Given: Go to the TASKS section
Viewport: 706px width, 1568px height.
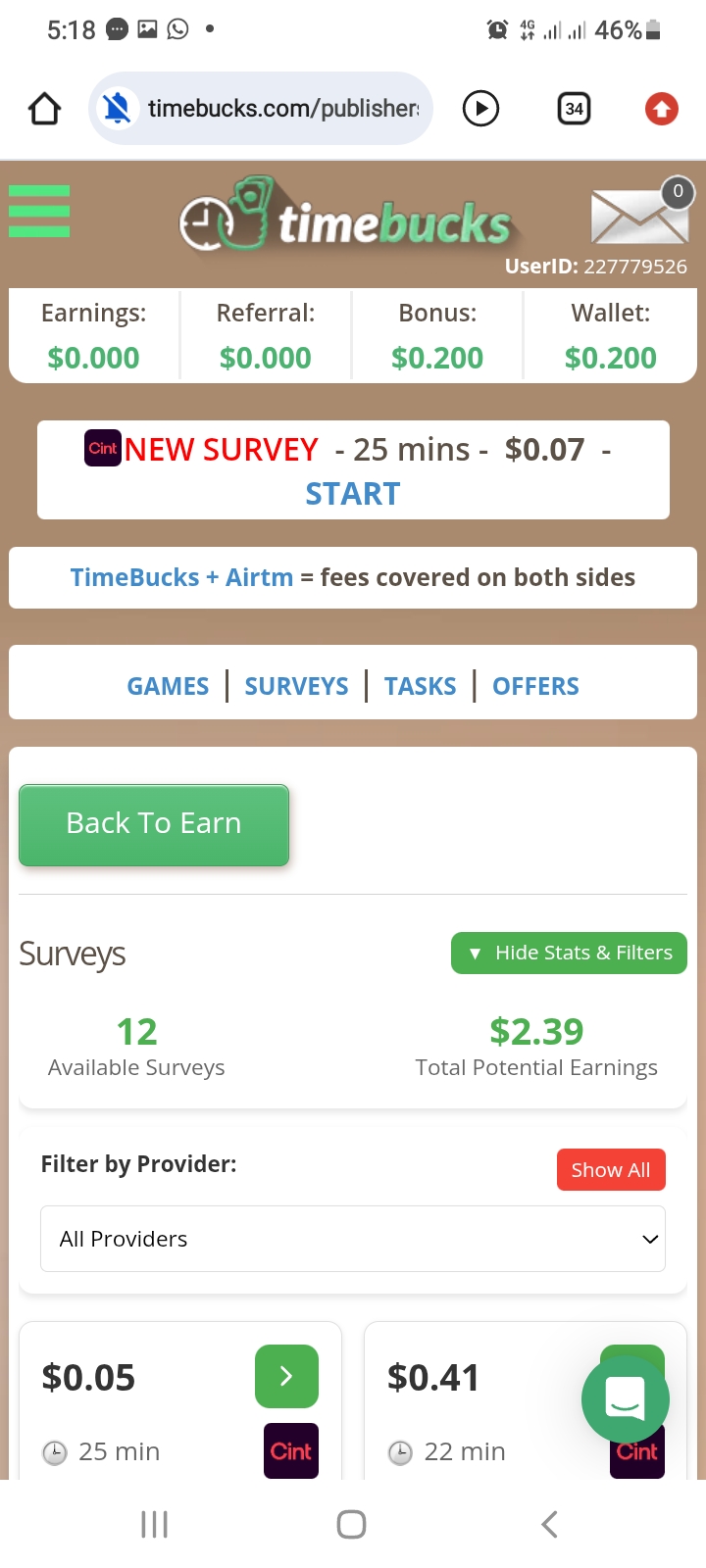Looking at the screenshot, I should pos(420,686).
